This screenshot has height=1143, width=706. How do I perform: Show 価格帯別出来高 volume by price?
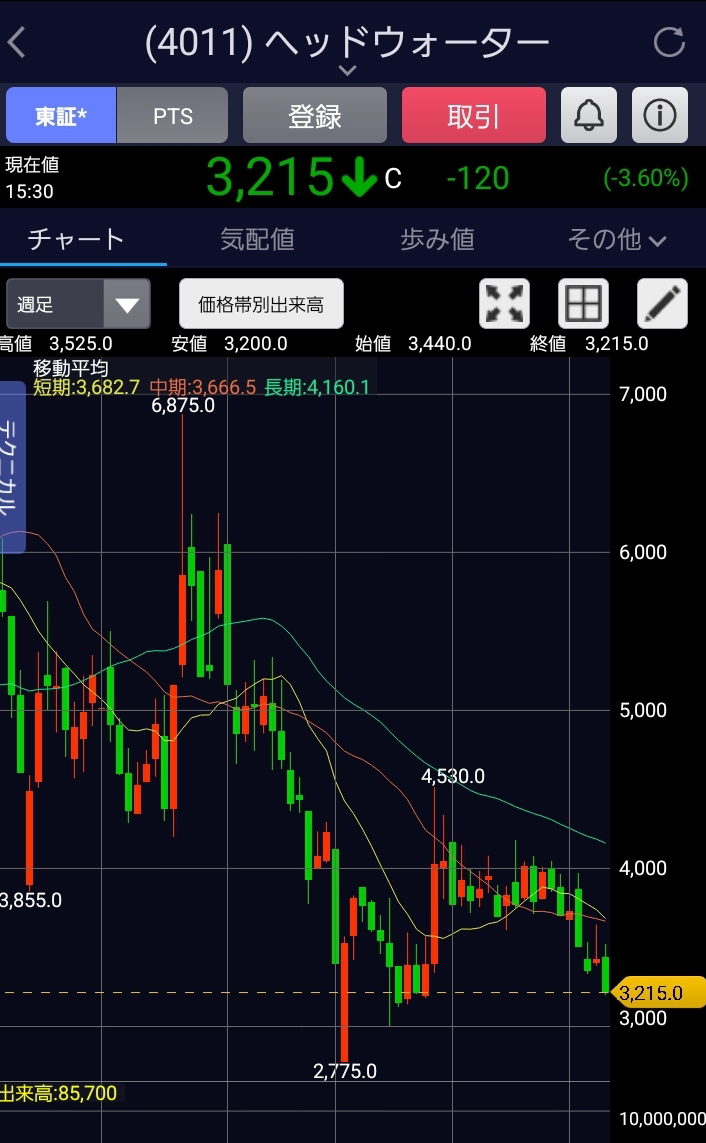(x=261, y=304)
